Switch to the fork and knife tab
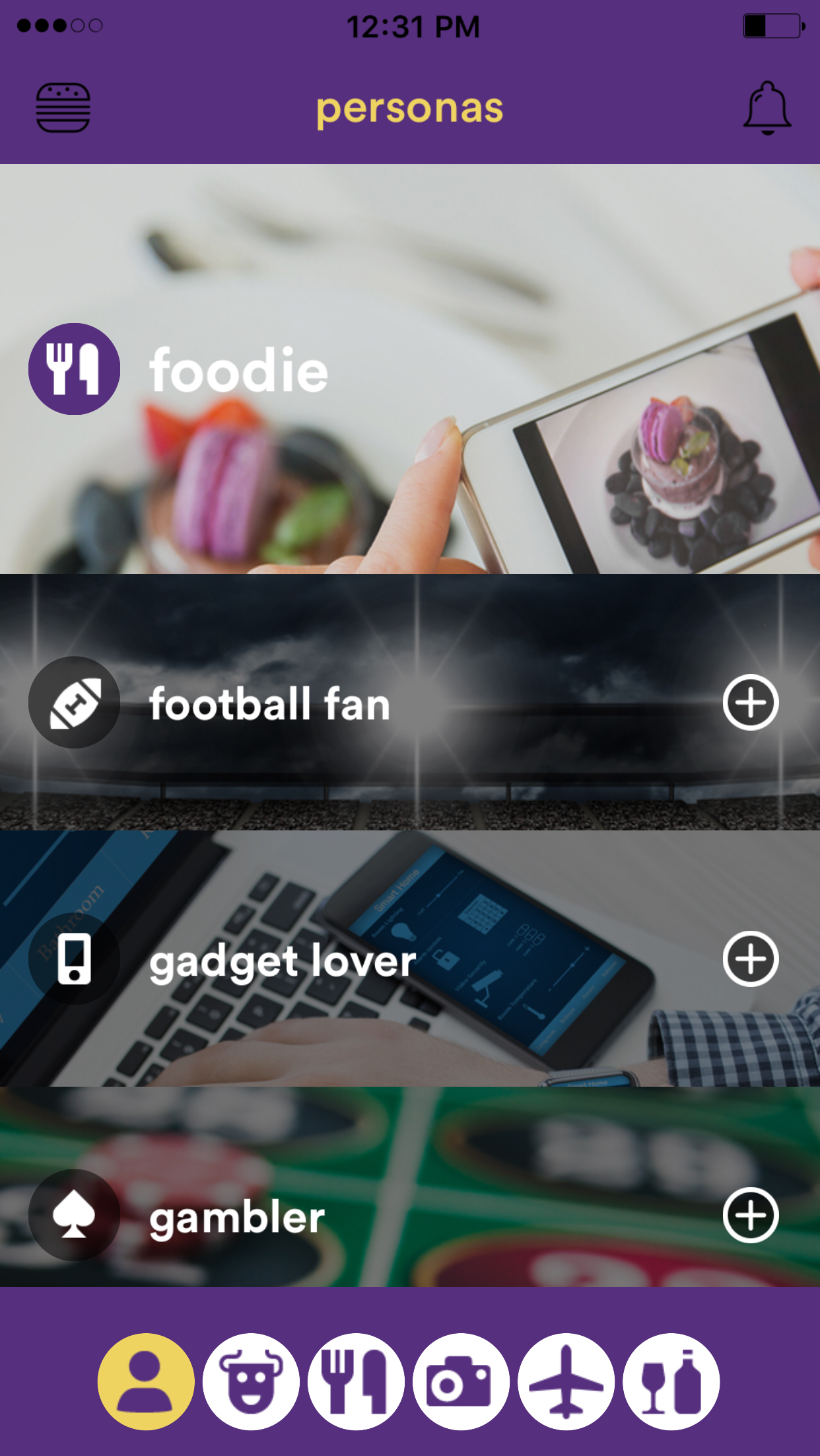The image size is (820, 1456). tap(356, 1381)
